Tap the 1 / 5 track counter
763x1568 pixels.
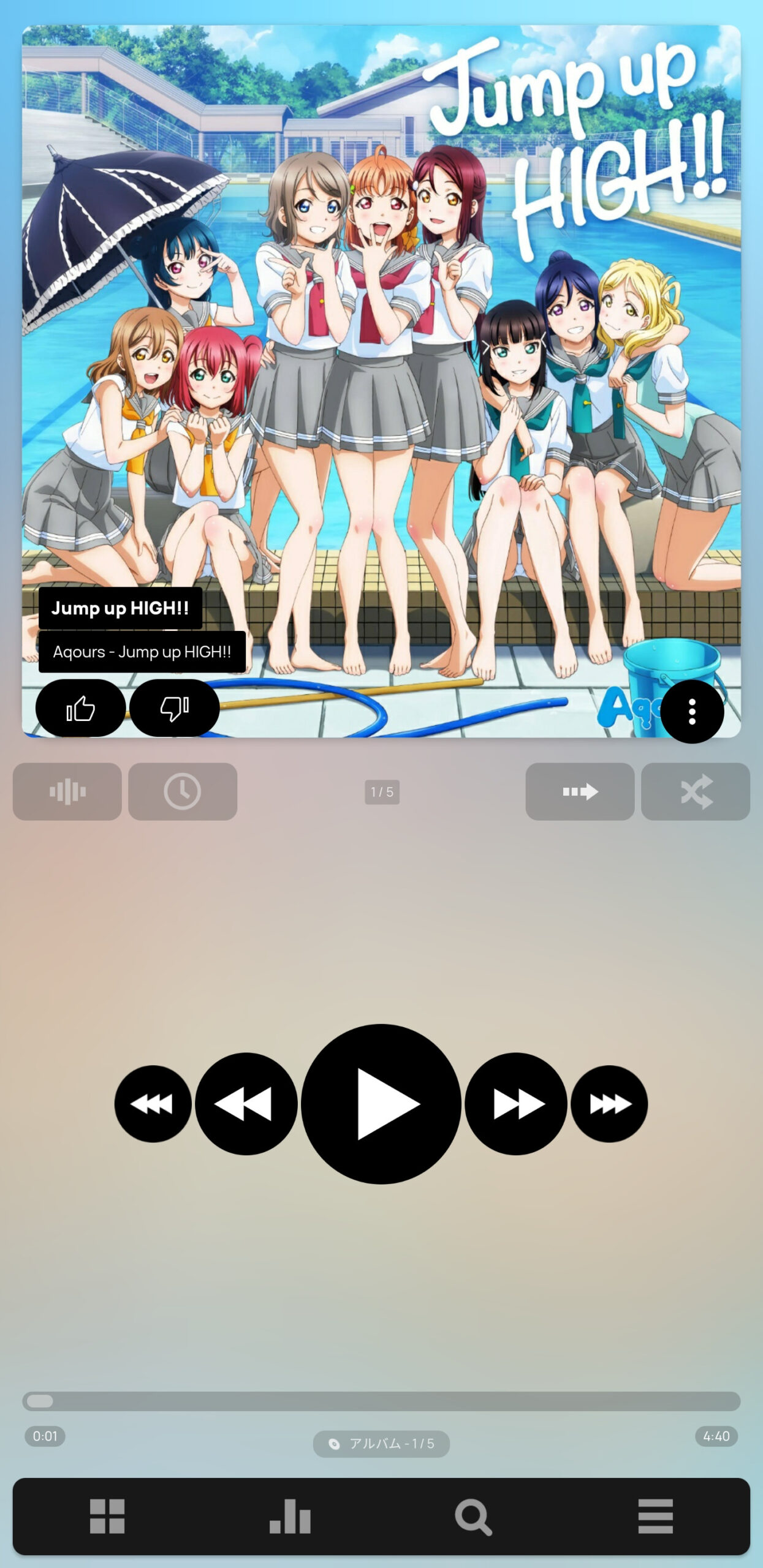(x=382, y=792)
